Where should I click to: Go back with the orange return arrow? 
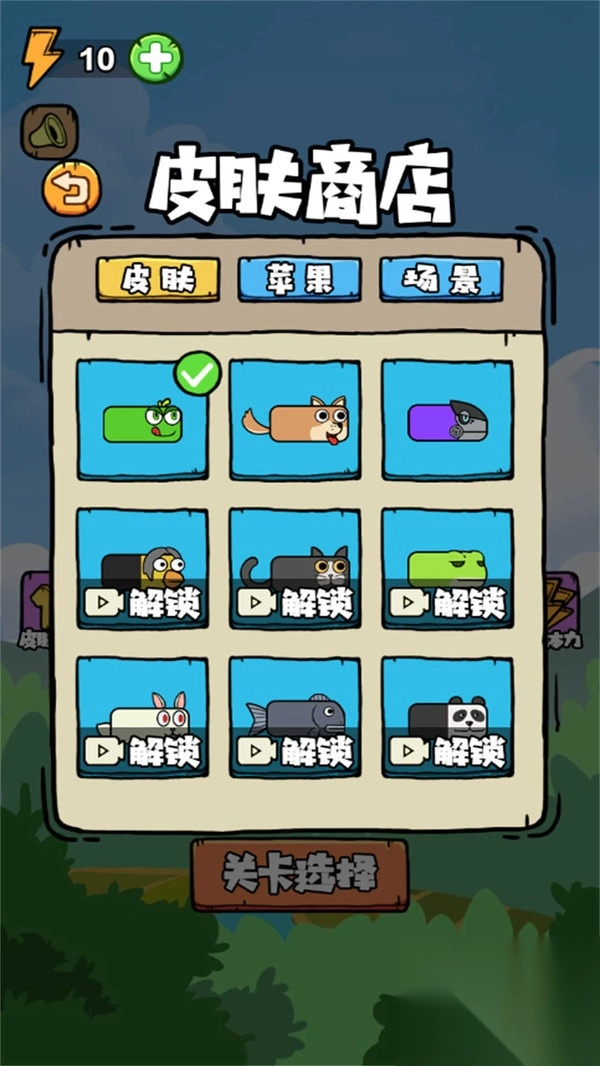71,189
